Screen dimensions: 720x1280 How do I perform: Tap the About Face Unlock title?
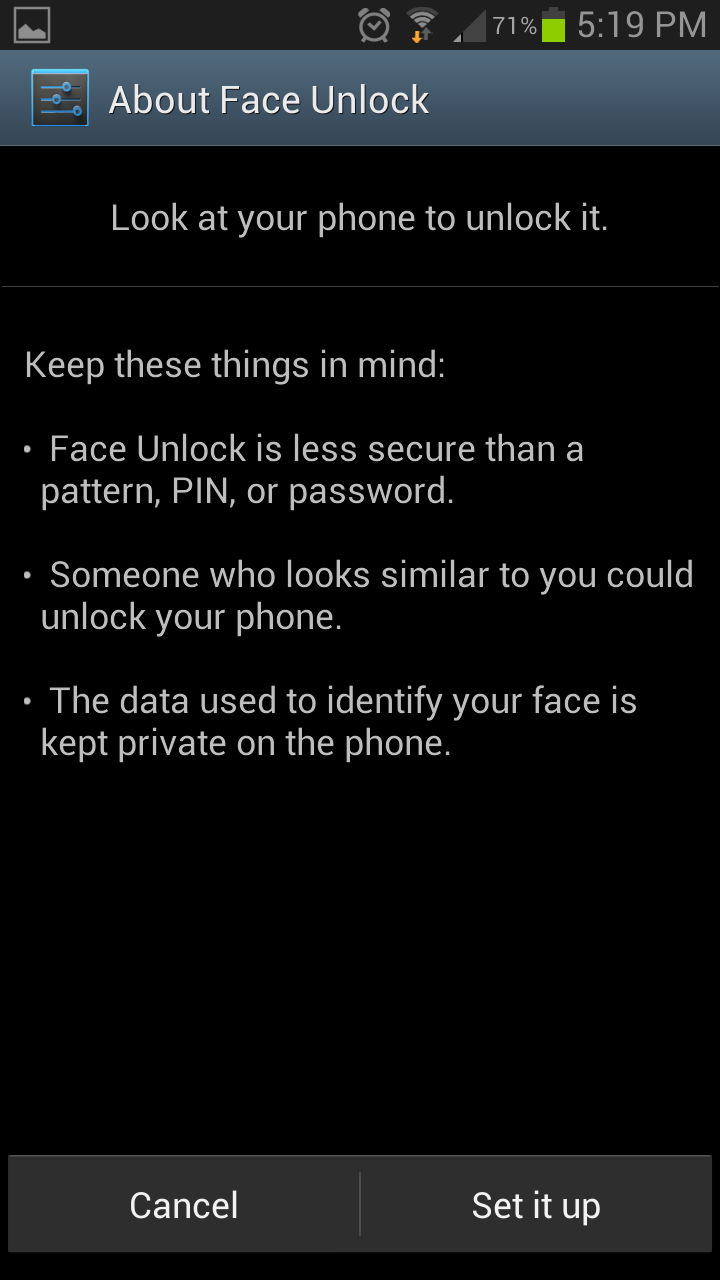coord(270,99)
